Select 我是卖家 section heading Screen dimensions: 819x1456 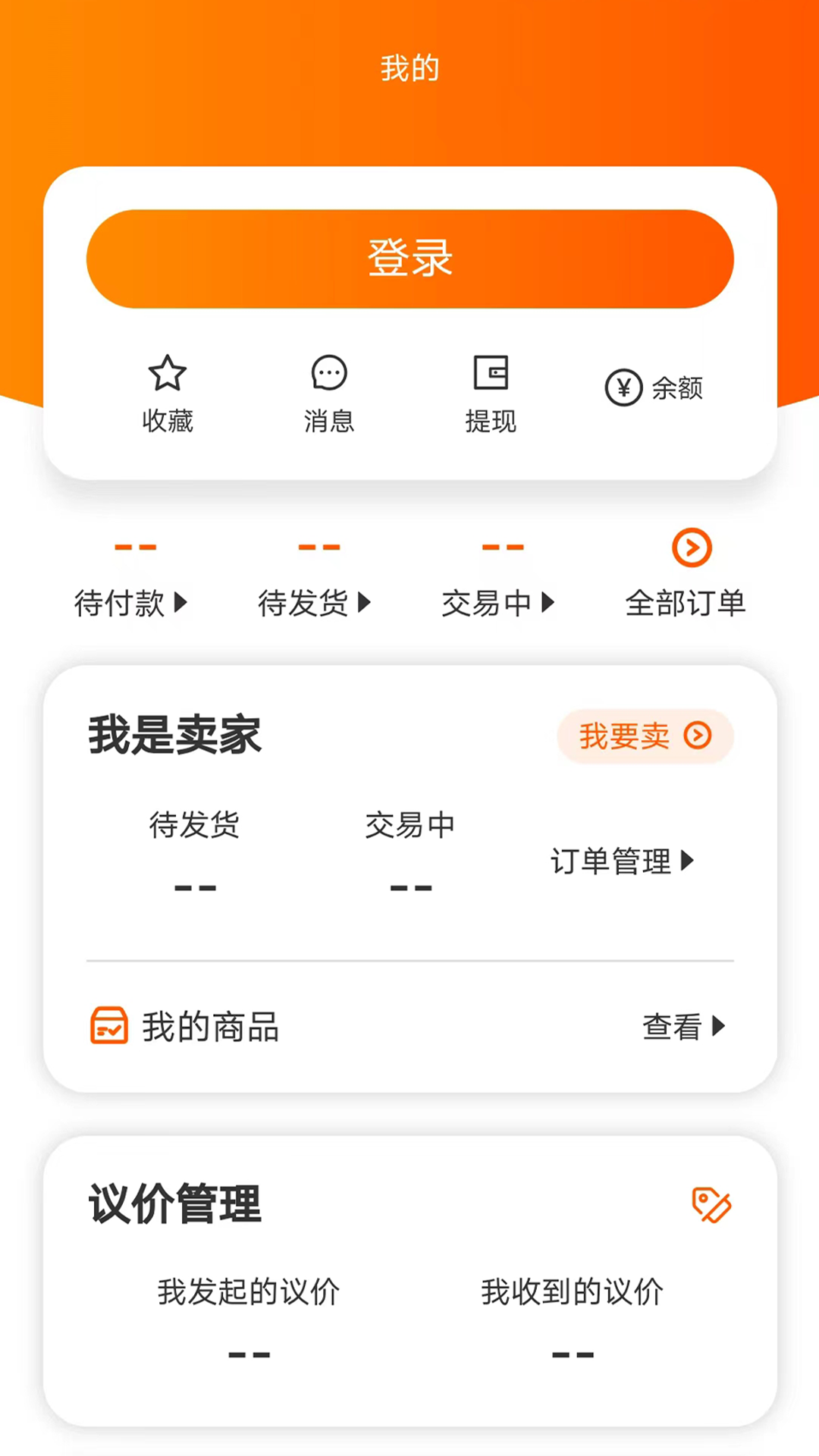tap(174, 733)
